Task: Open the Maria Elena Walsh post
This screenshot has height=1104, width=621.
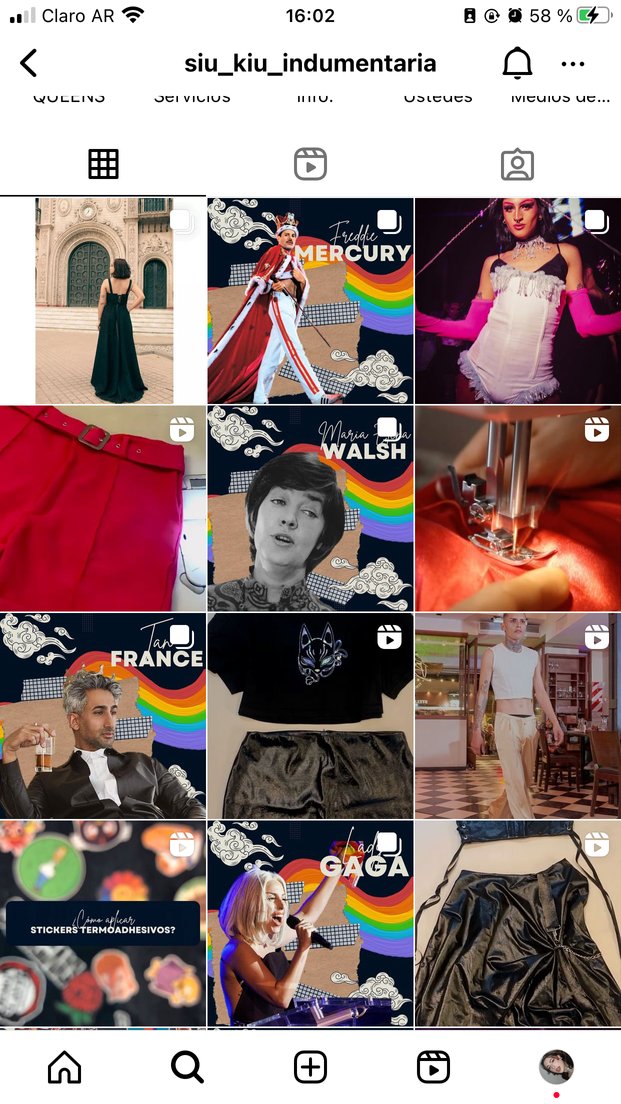Action: click(310, 508)
